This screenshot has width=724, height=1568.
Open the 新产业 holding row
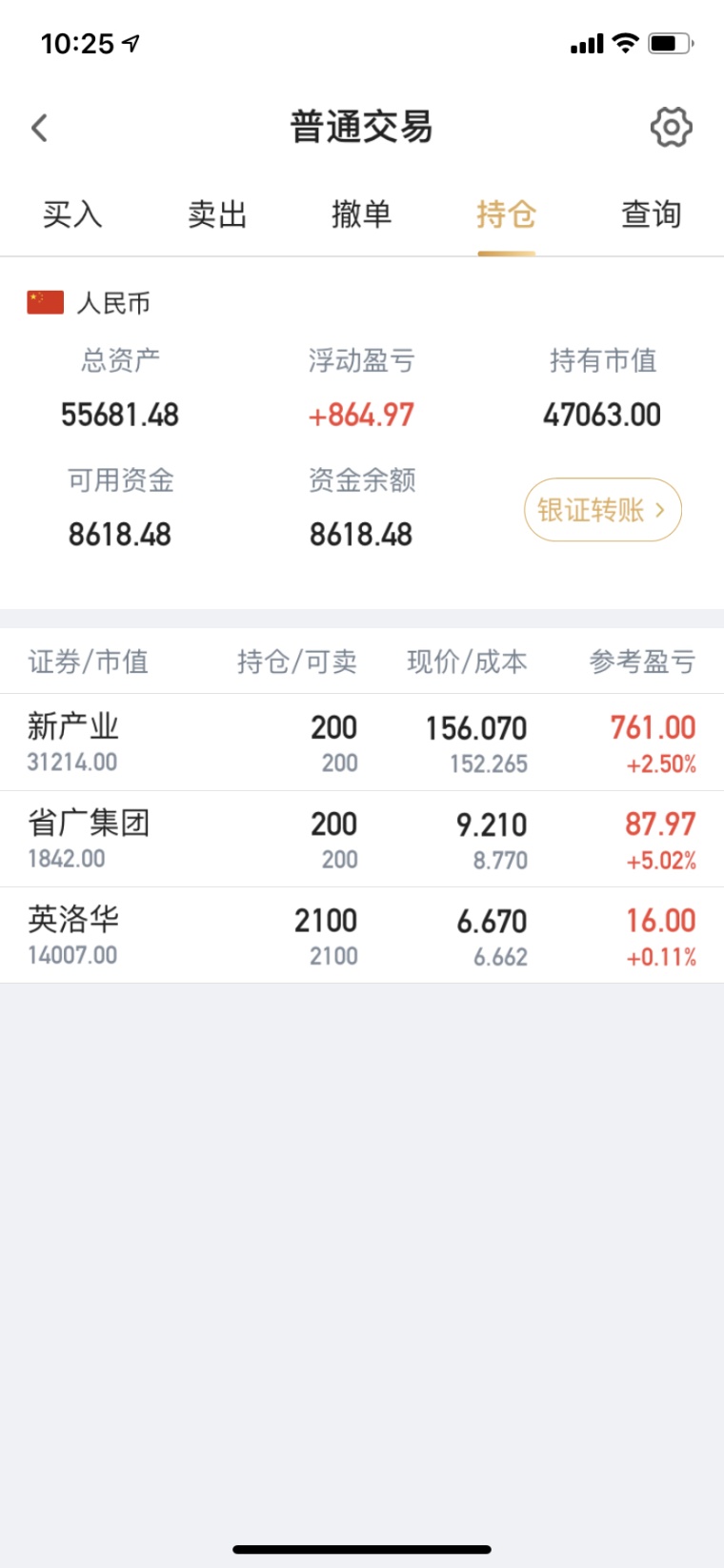click(362, 743)
